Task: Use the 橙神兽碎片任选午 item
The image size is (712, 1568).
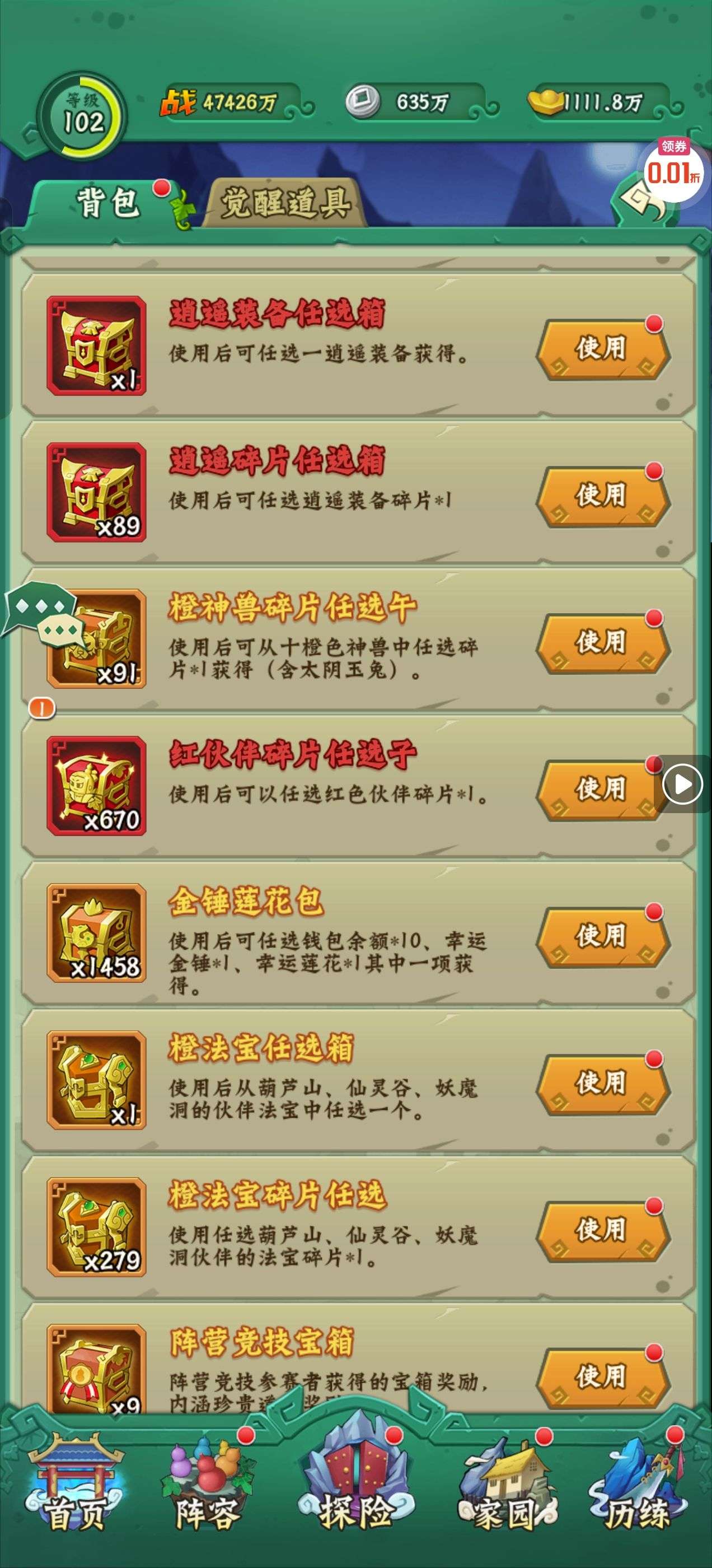Action: [x=602, y=643]
